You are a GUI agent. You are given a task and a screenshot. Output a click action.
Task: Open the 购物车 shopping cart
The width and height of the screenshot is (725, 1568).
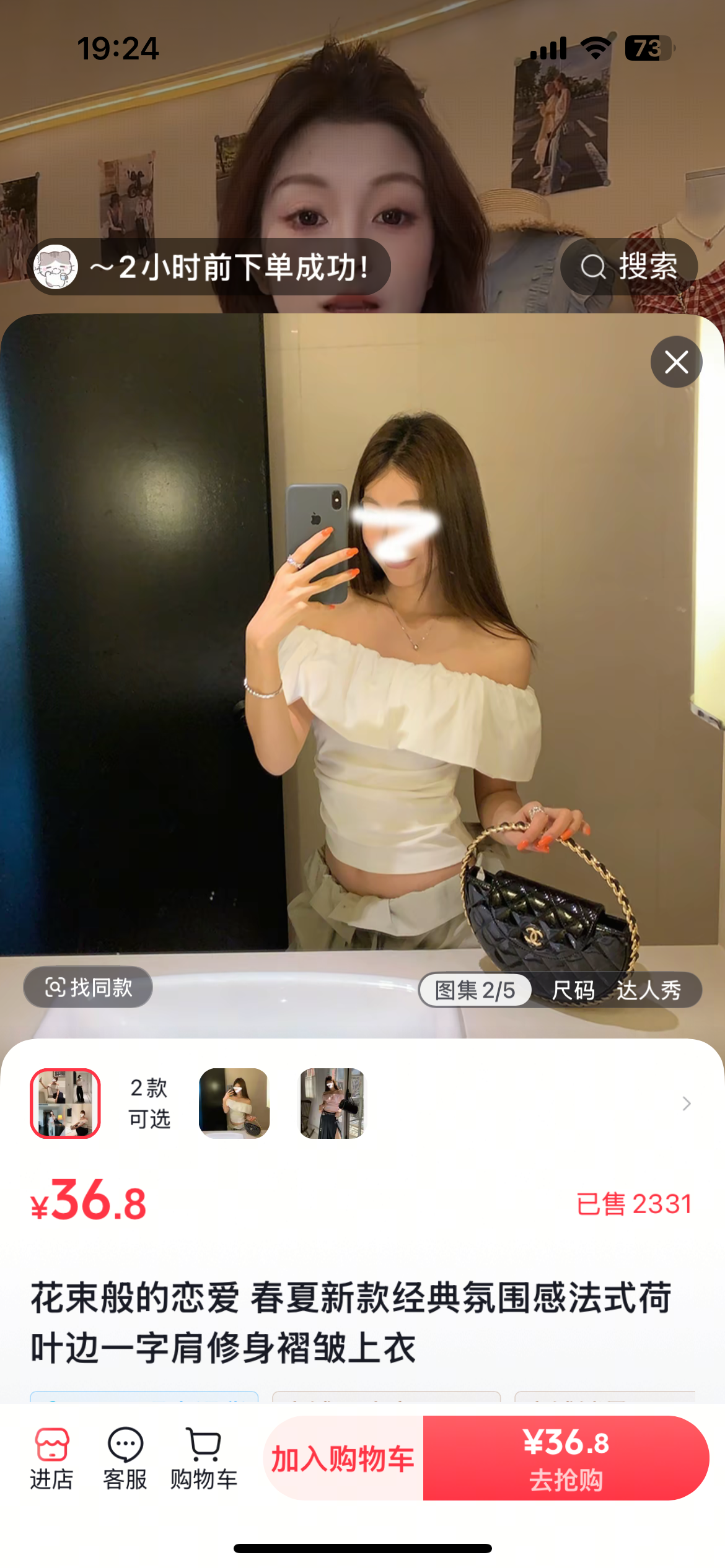(x=204, y=1458)
